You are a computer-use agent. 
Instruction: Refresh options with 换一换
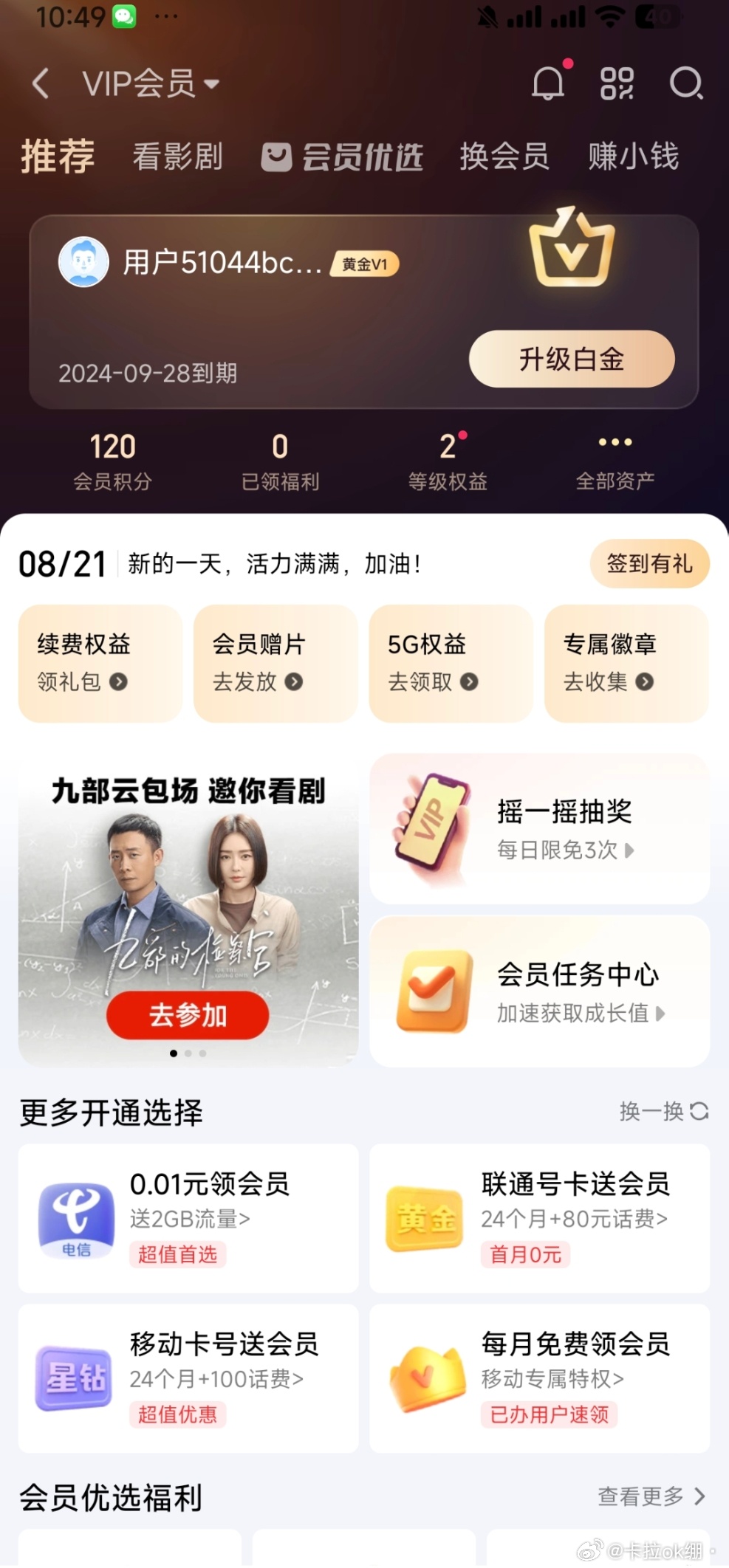pyautogui.click(x=663, y=1111)
